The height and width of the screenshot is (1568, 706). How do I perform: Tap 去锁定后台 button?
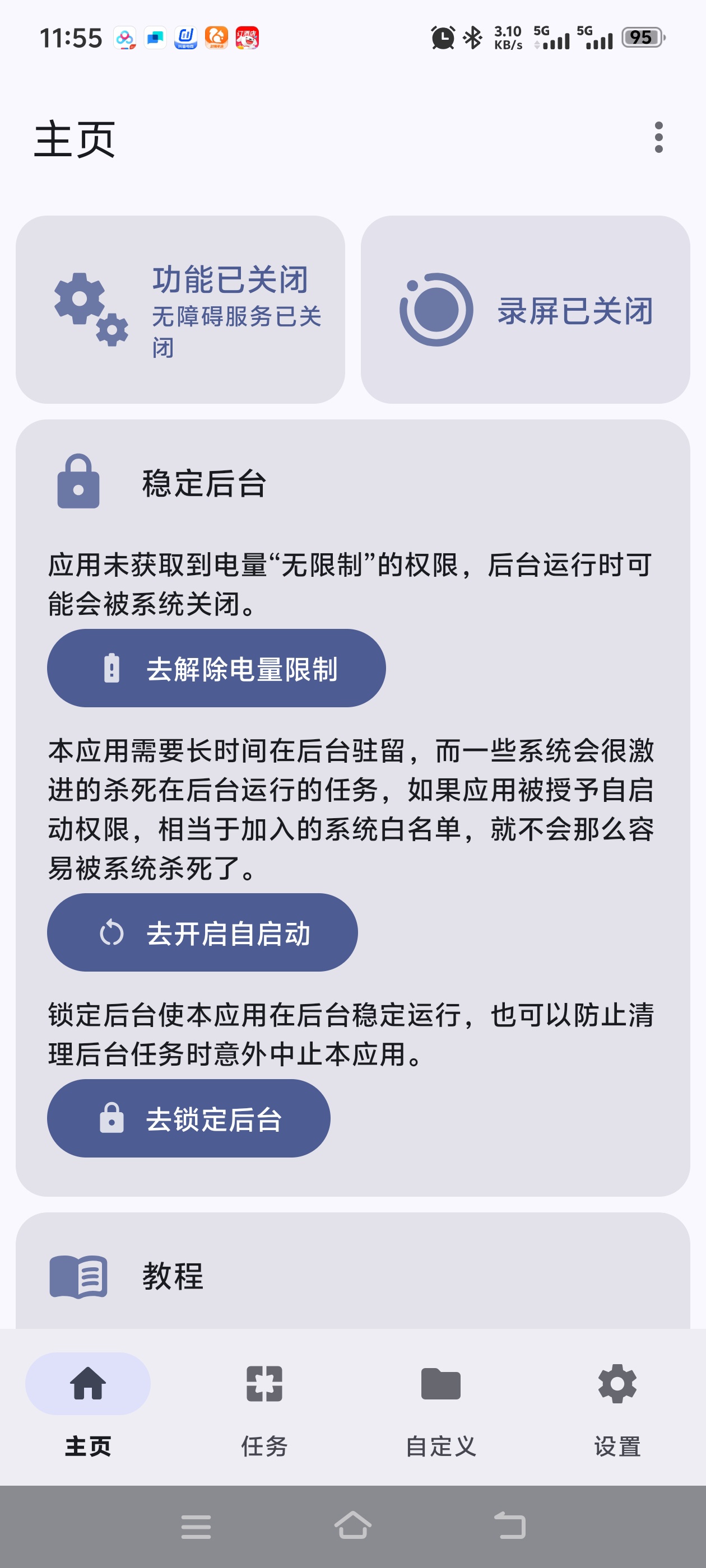tap(189, 1119)
